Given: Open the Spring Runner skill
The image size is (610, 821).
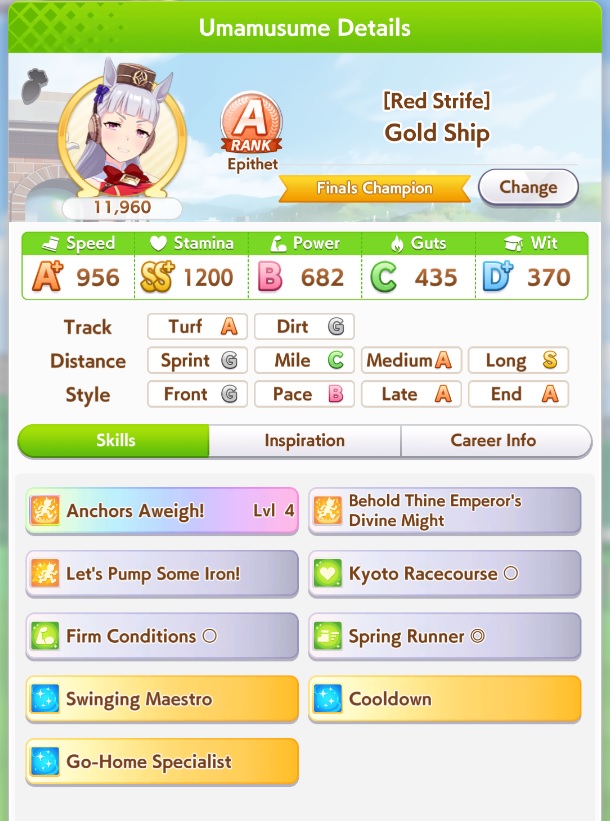Looking at the screenshot, I should tap(444, 636).
